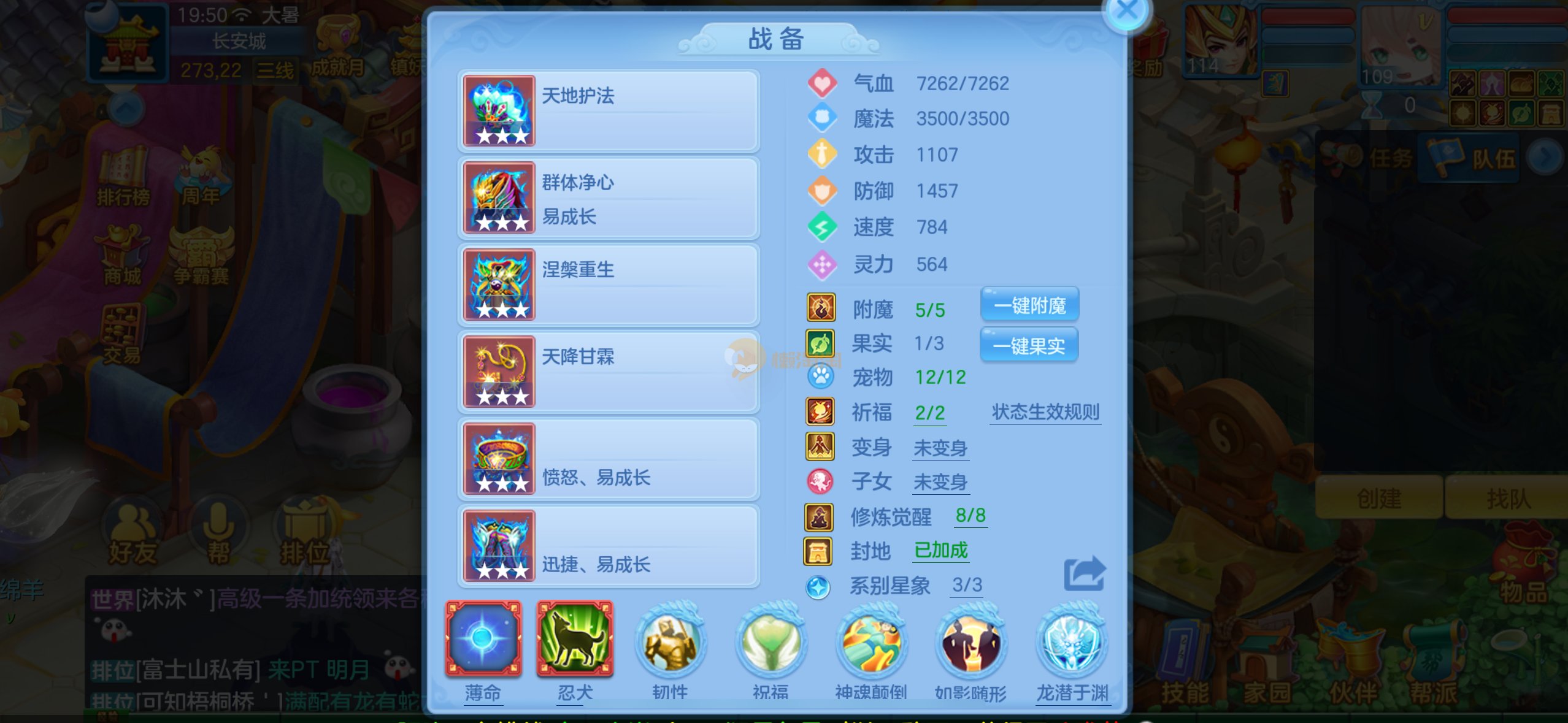The width and height of the screenshot is (1568, 723).
Task: Open the 状态生效规则 link
Action: pyautogui.click(x=1045, y=412)
